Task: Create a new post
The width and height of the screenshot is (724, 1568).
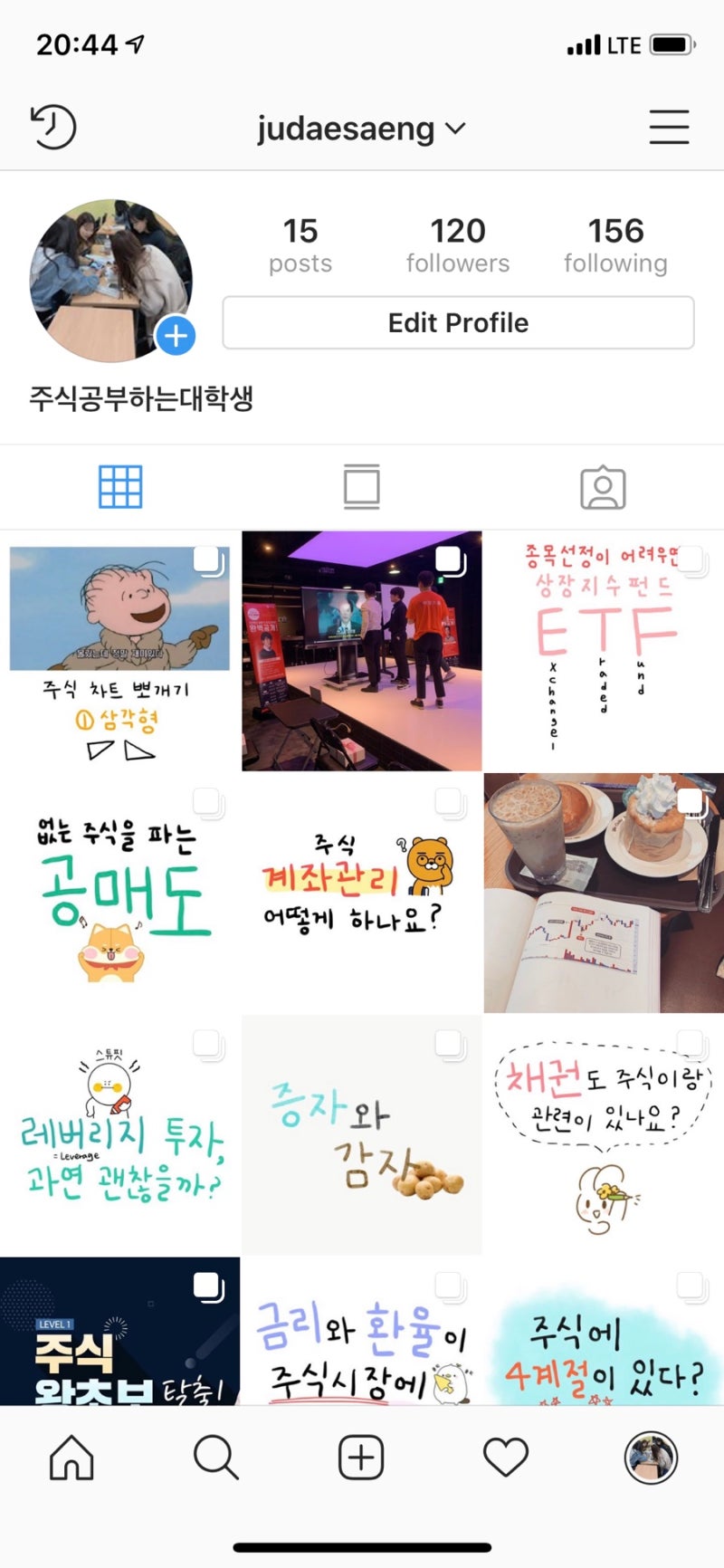Action: pyautogui.click(x=361, y=1458)
